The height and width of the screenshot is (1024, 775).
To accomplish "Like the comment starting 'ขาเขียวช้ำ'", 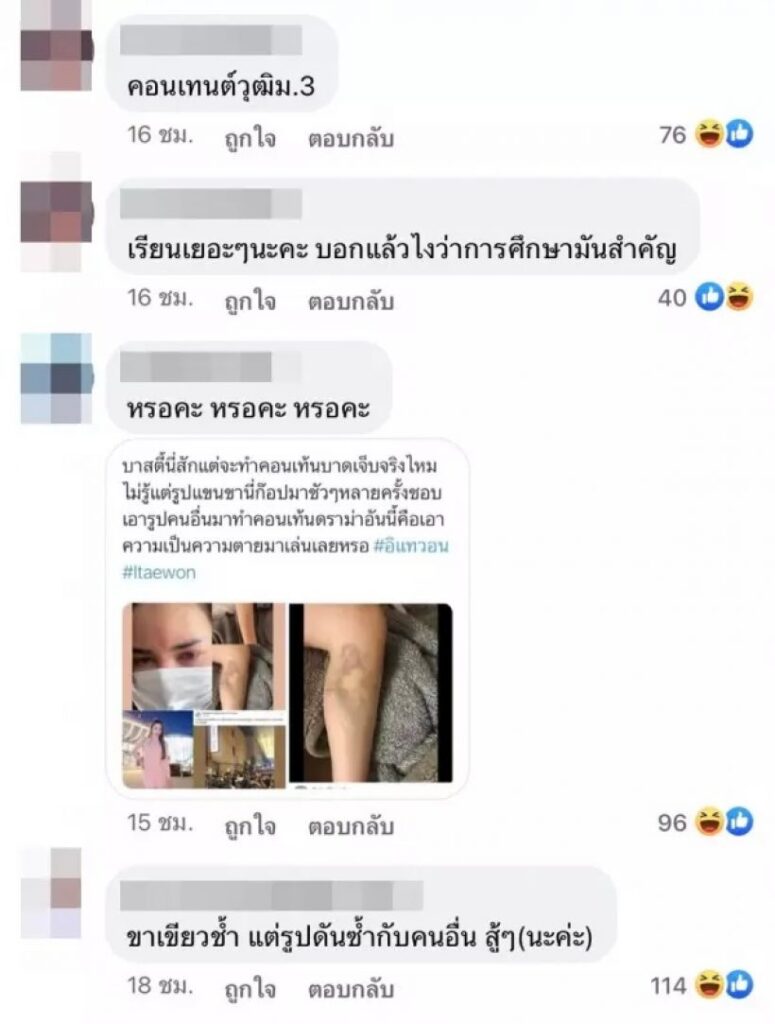I will tap(249, 989).
